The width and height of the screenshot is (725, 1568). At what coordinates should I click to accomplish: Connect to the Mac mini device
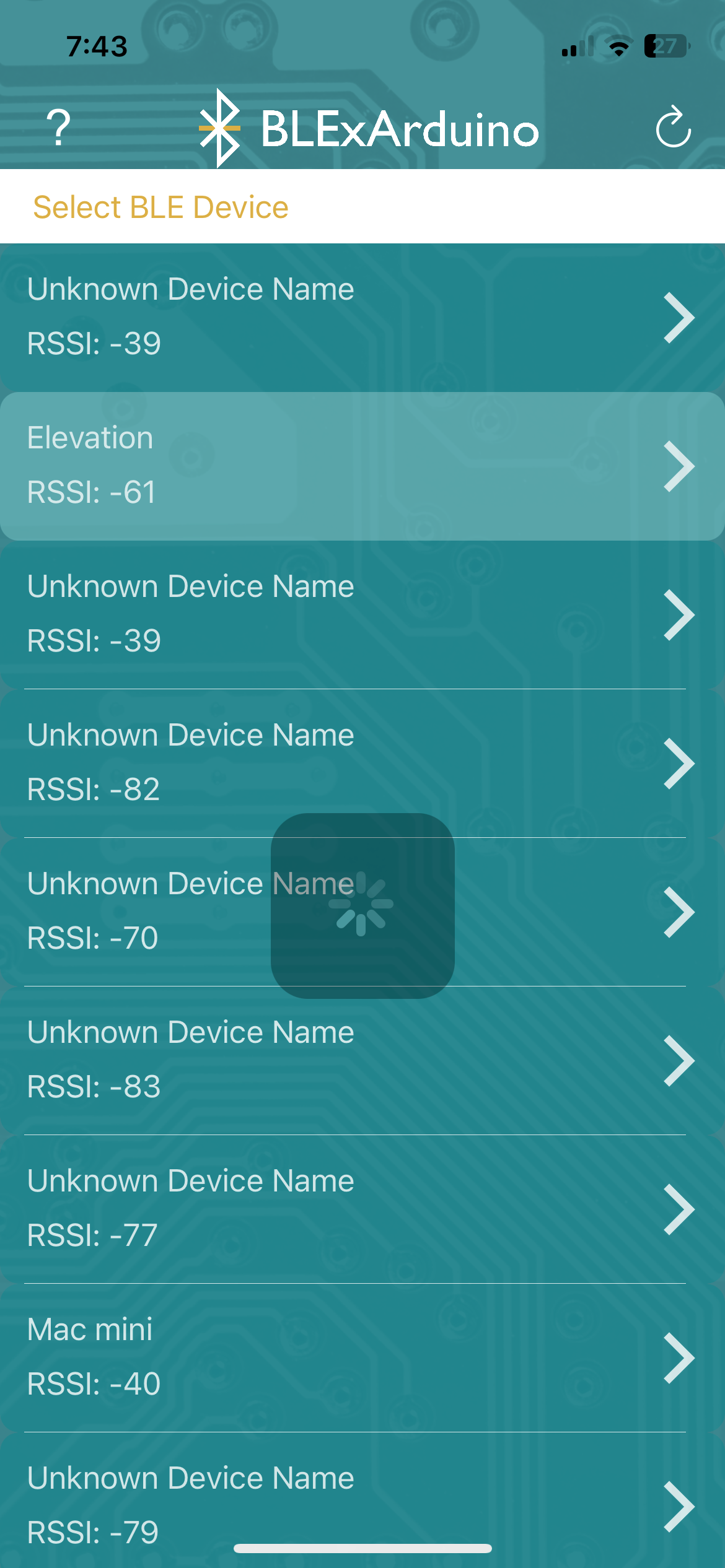click(x=362, y=1357)
